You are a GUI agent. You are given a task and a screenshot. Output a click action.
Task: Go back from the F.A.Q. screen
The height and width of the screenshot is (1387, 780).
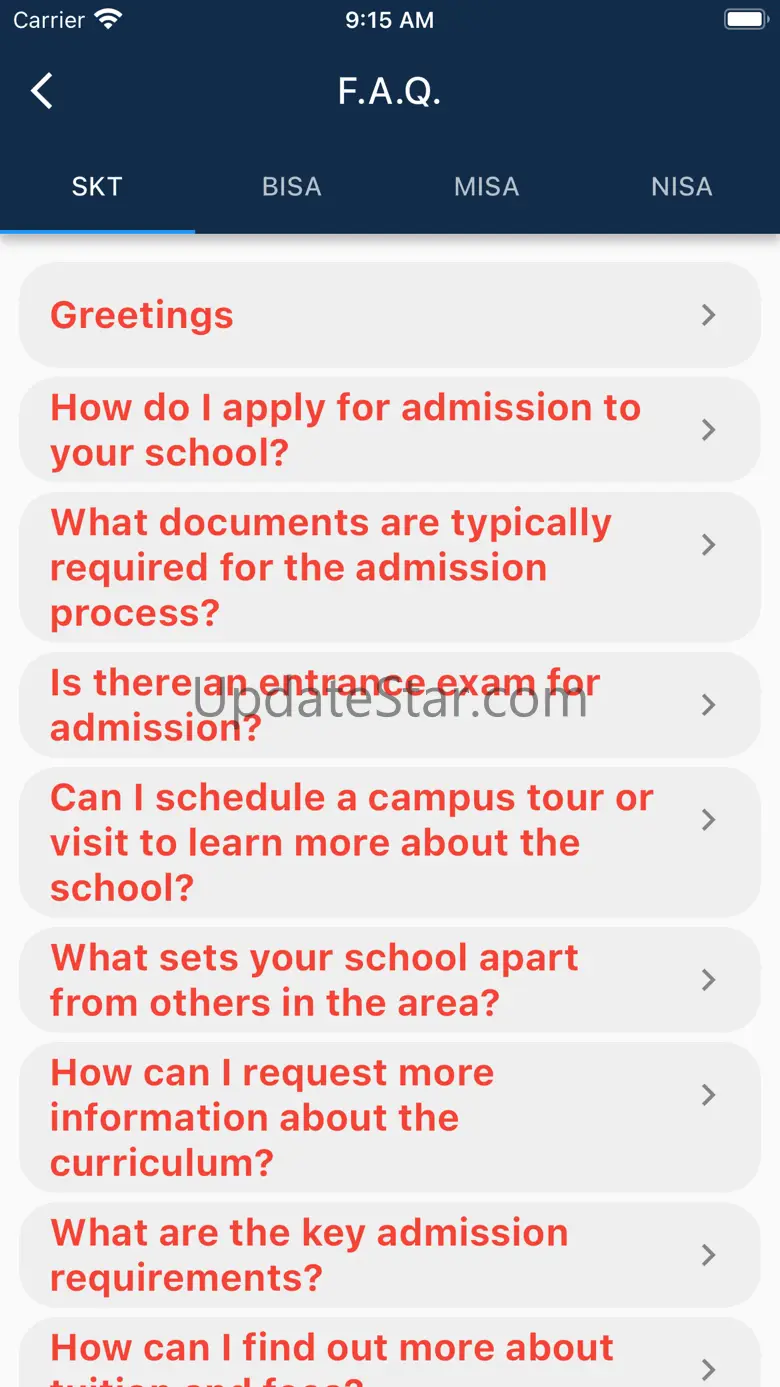coord(42,91)
